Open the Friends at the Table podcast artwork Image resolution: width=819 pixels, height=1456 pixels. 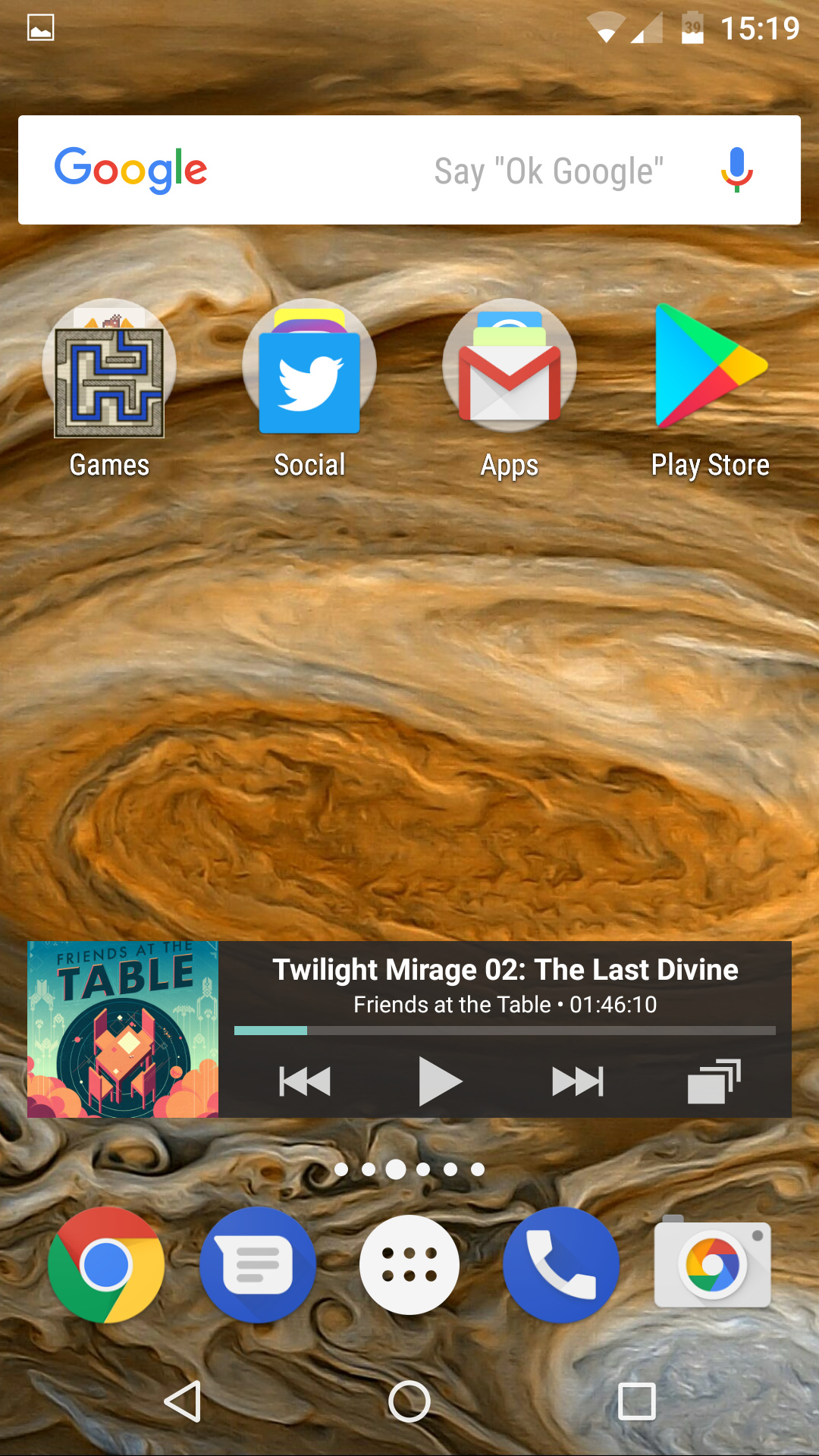pos(123,1029)
